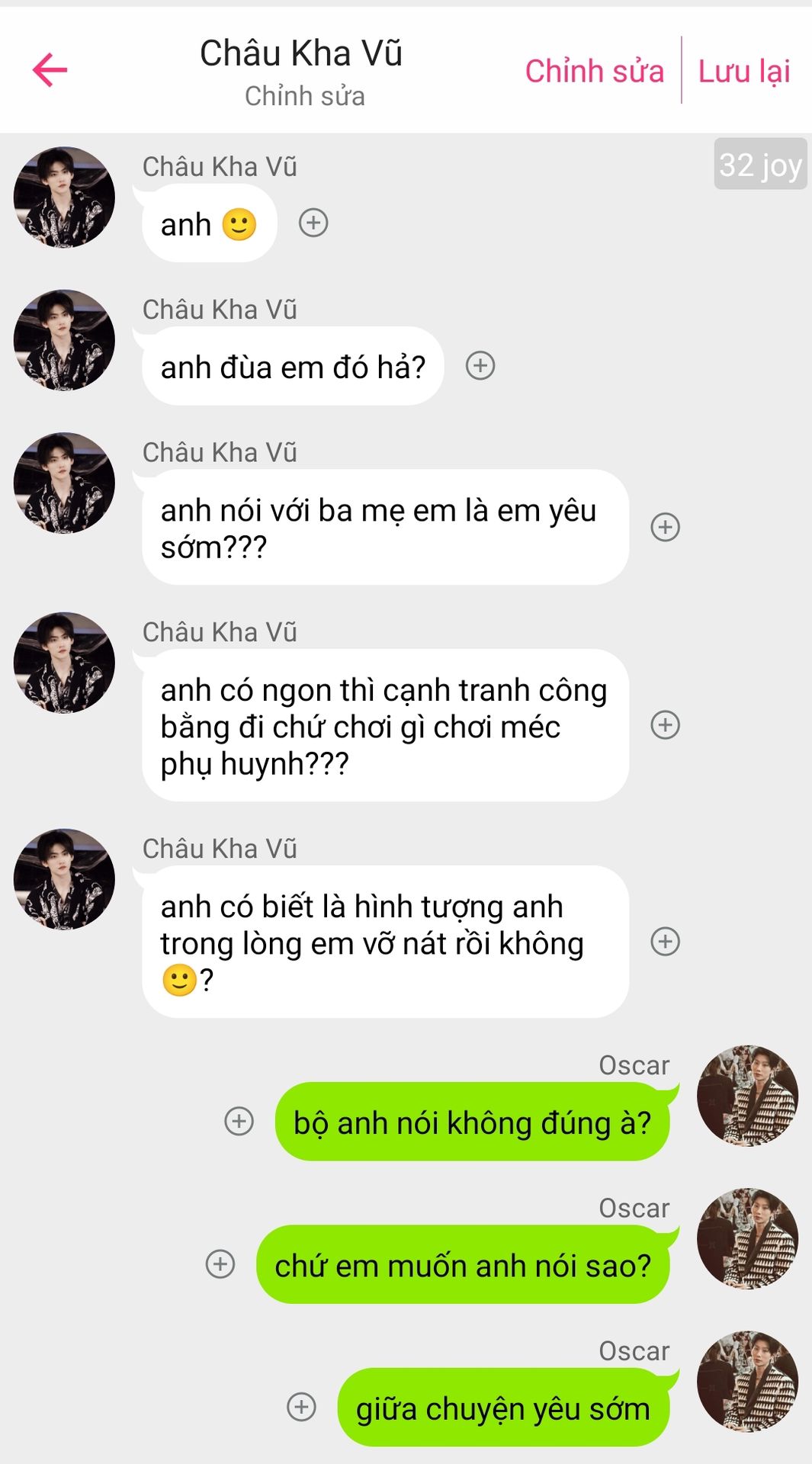Tap the plus beside "chứ em muốn anh nói sao?"
Image resolution: width=812 pixels, height=1464 pixels.
point(220,1264)
